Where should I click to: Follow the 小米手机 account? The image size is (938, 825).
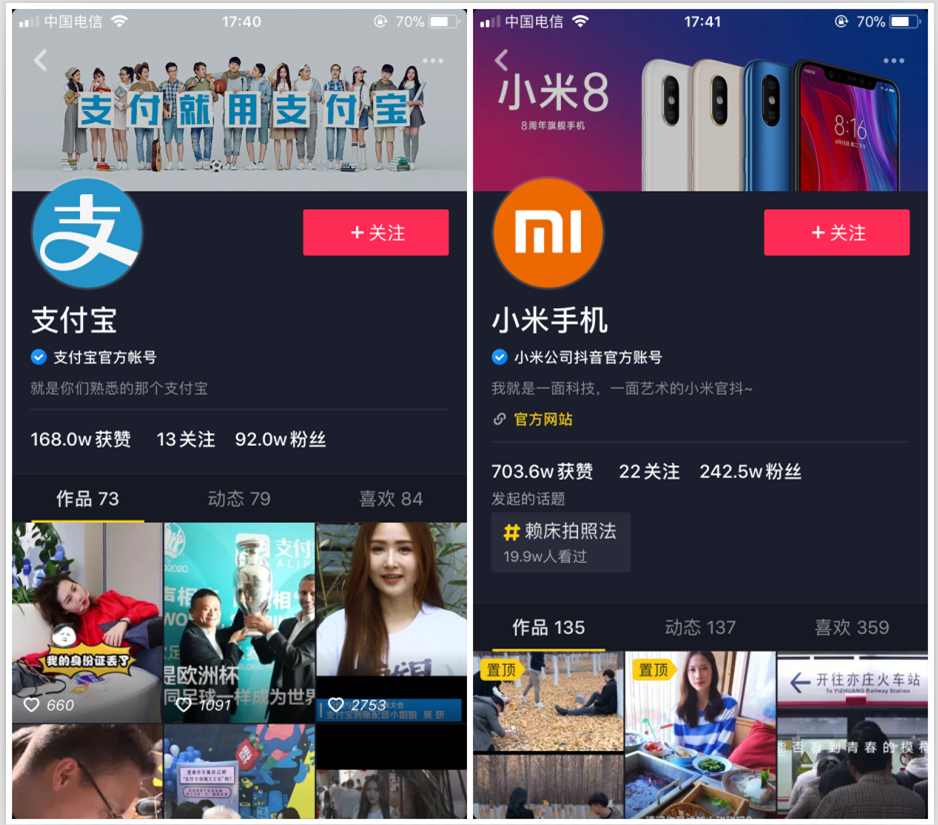click(836, 233)
